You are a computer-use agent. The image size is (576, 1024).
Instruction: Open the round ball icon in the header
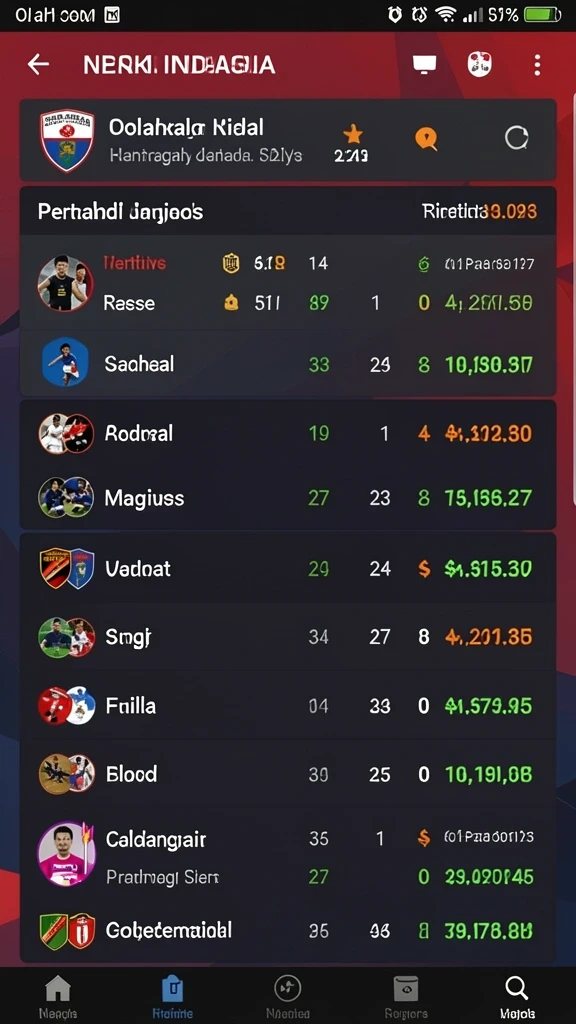480,65
